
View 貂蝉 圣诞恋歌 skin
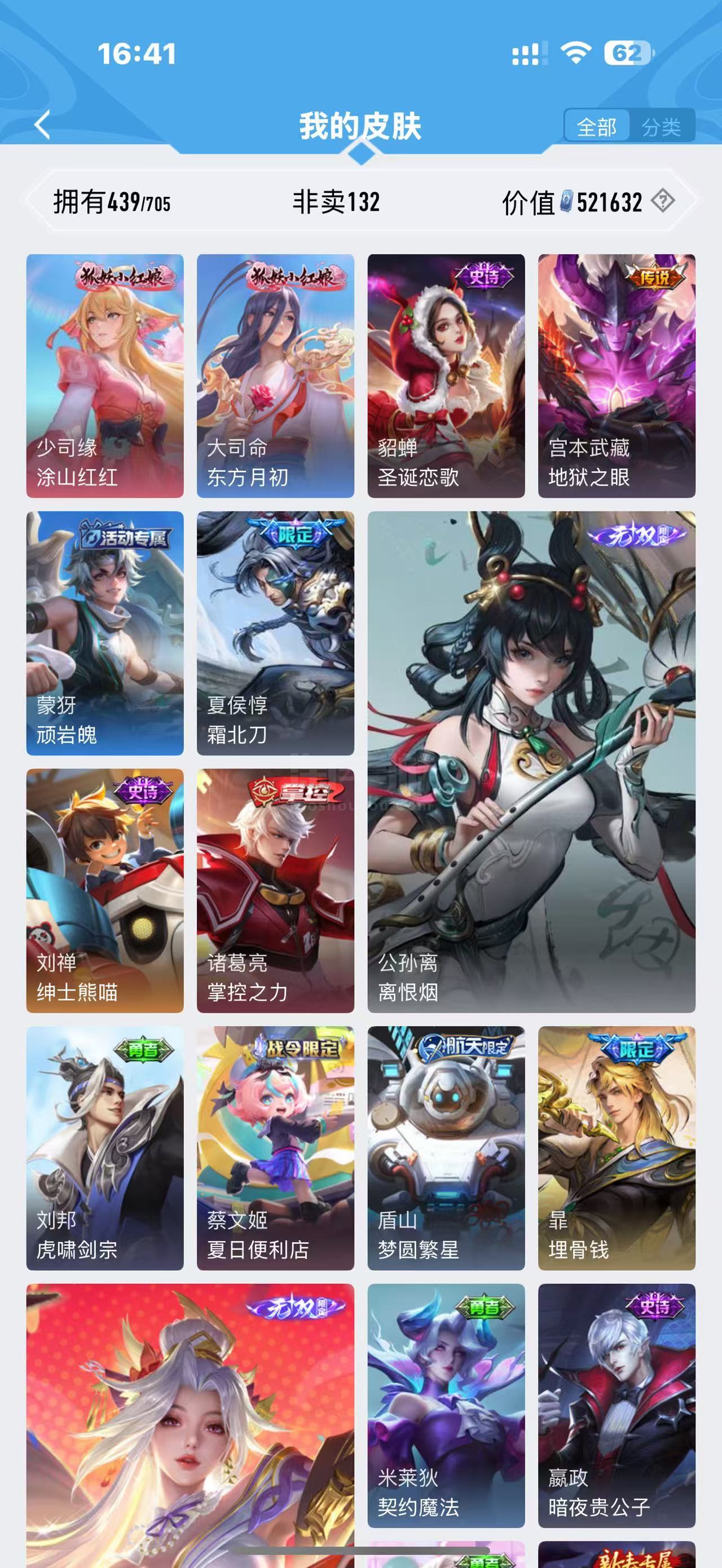coord(446,376)
